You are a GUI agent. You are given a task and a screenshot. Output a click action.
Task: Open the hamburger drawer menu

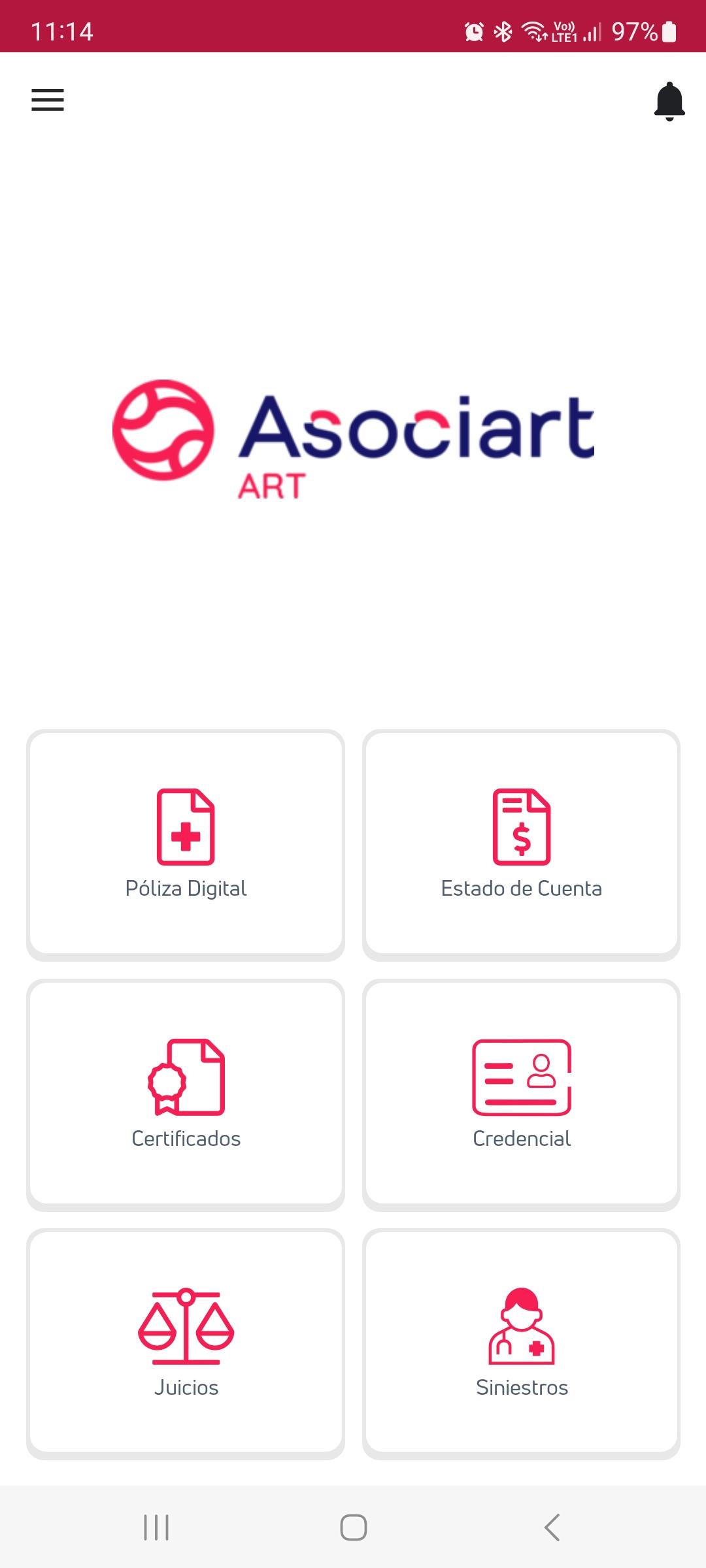pyautogui.click(x=48, y=100)
